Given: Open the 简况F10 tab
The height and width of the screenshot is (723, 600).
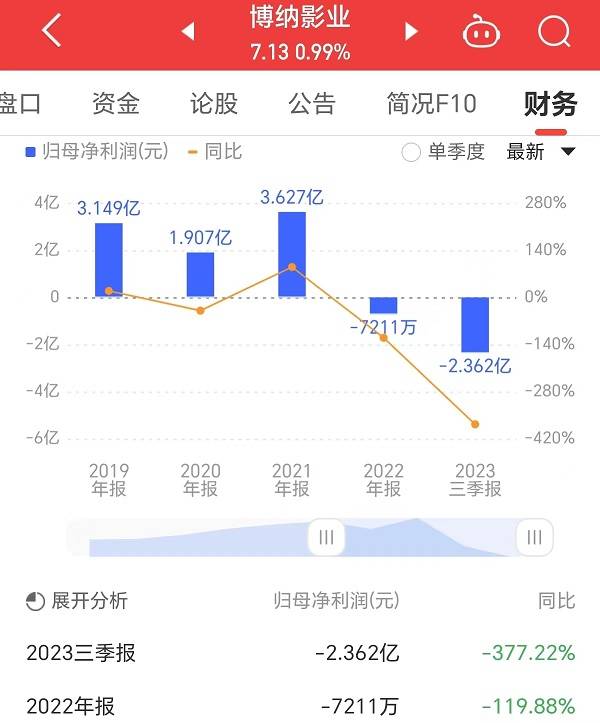Looking at the screenshot, I should [x=431, y=103].
